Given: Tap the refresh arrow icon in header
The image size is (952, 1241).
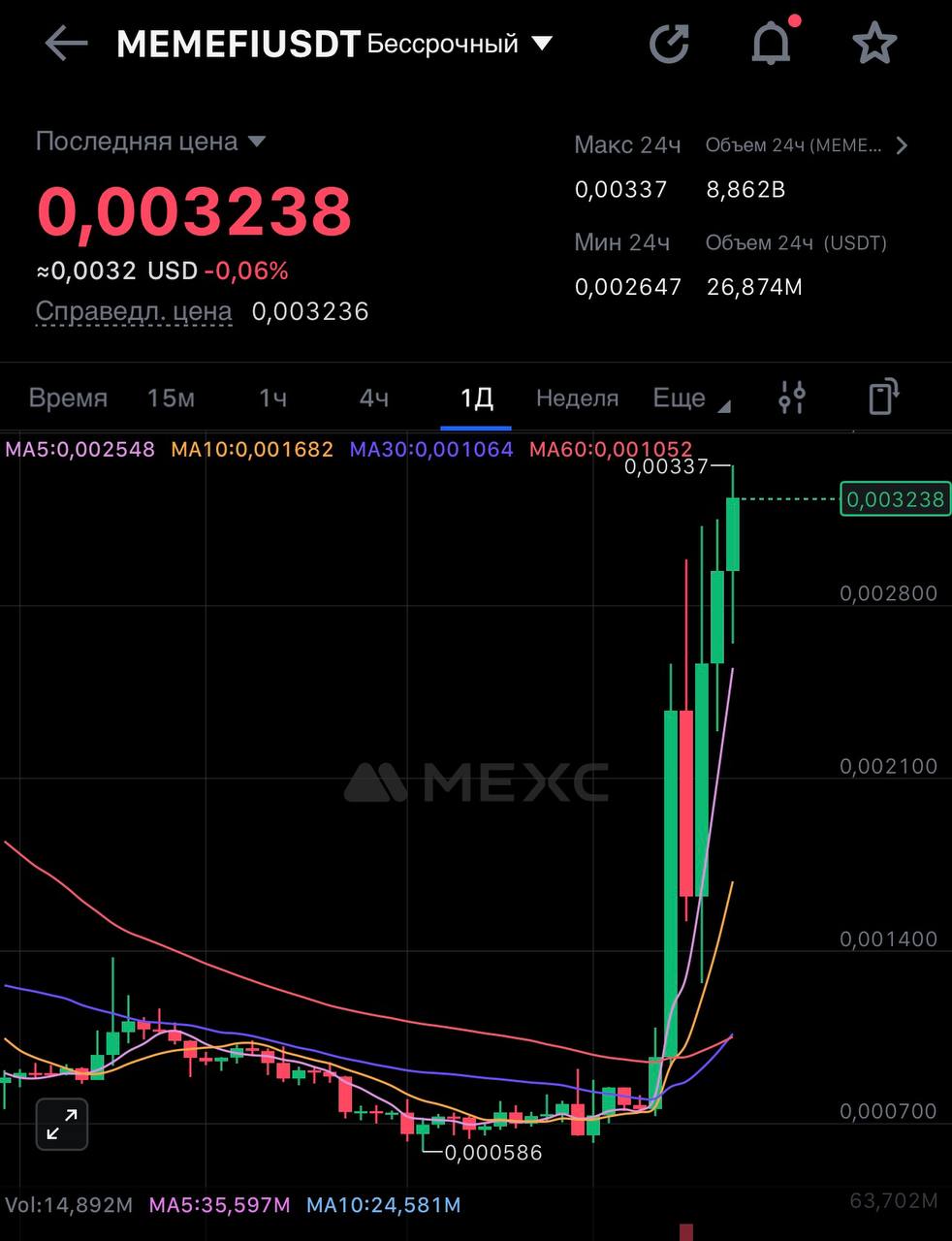Looking at the screenshot, I should (668, 44).
